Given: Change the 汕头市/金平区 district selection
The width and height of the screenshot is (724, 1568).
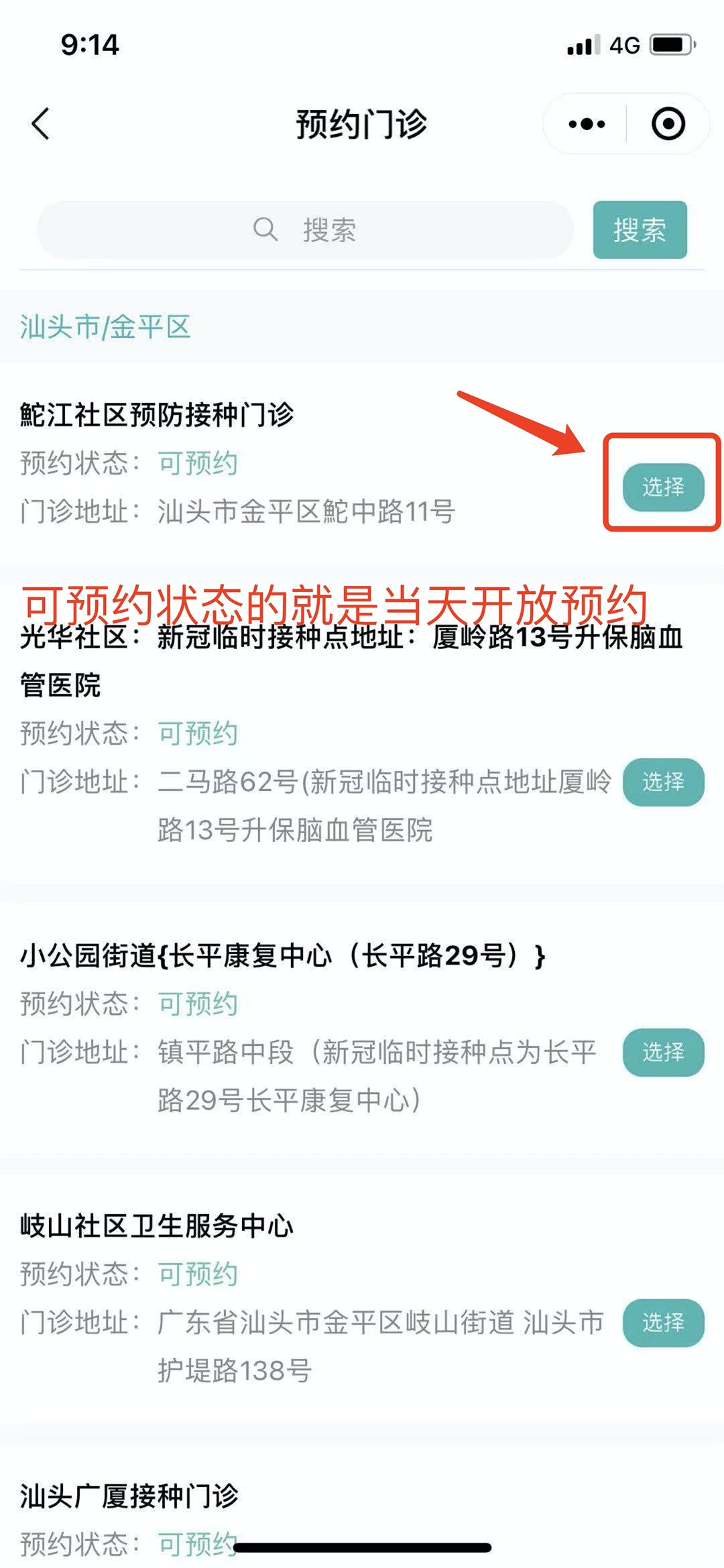Looking at the screenshot, I should click(x=105, y=327).
